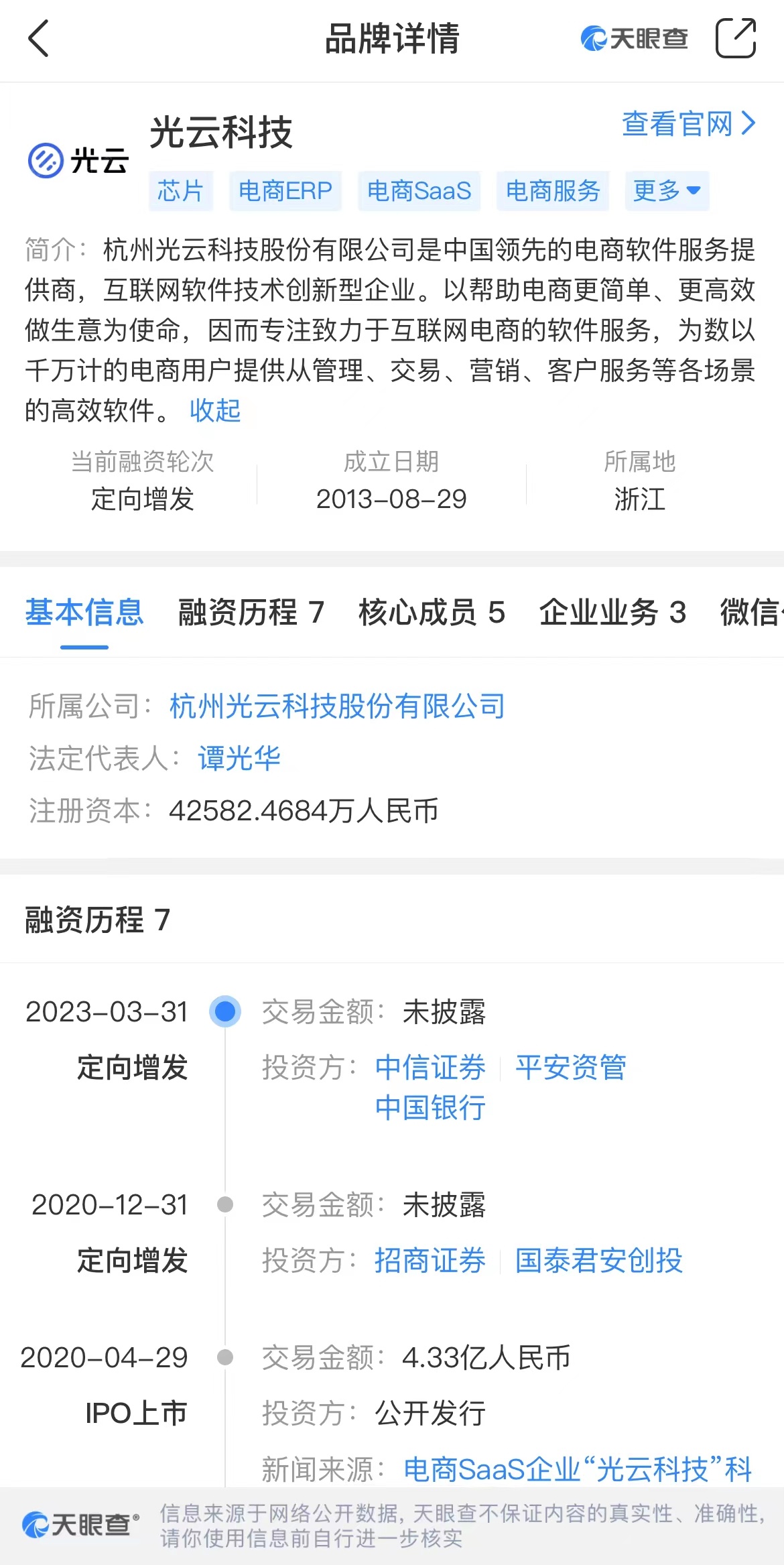Collapse the intro with 收起
The height and width of the screenshot is (1565, 784).
pyautogui.click(x=214, y=410)
